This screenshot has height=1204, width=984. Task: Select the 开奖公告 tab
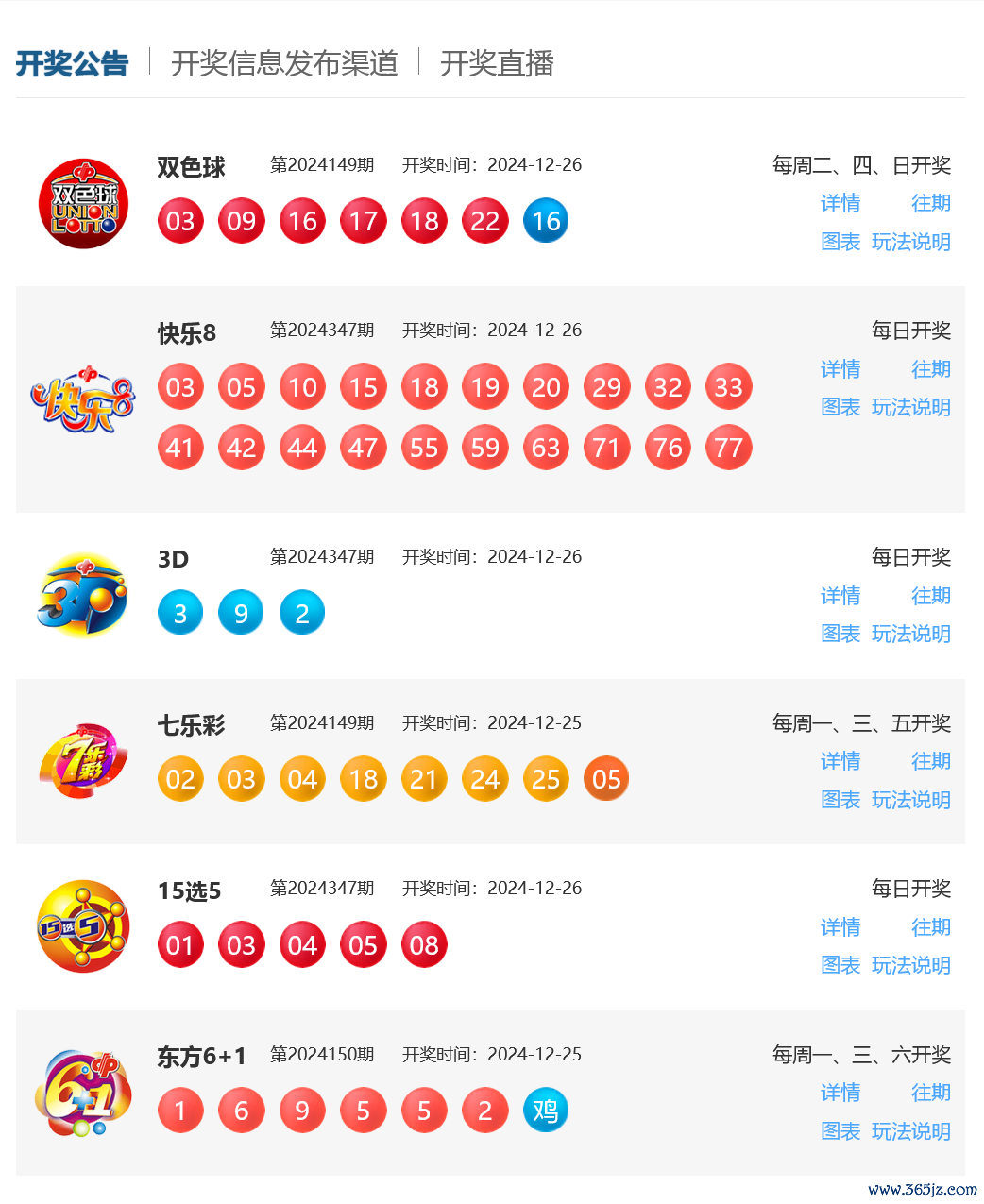coord(73,63)
